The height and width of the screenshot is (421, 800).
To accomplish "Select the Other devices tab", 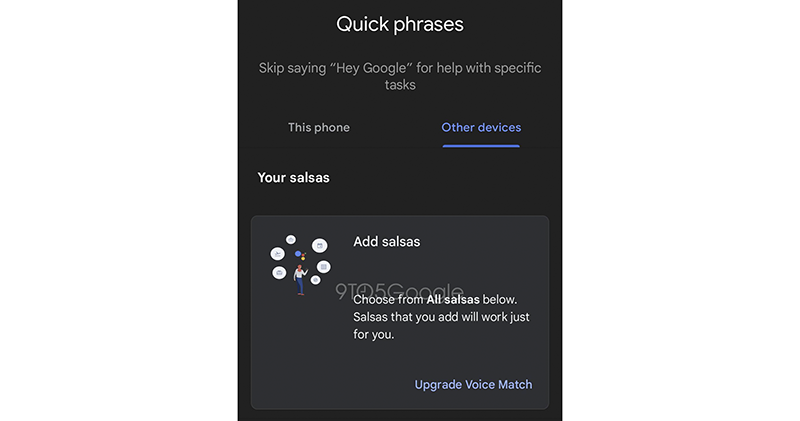I will (481, 128).
